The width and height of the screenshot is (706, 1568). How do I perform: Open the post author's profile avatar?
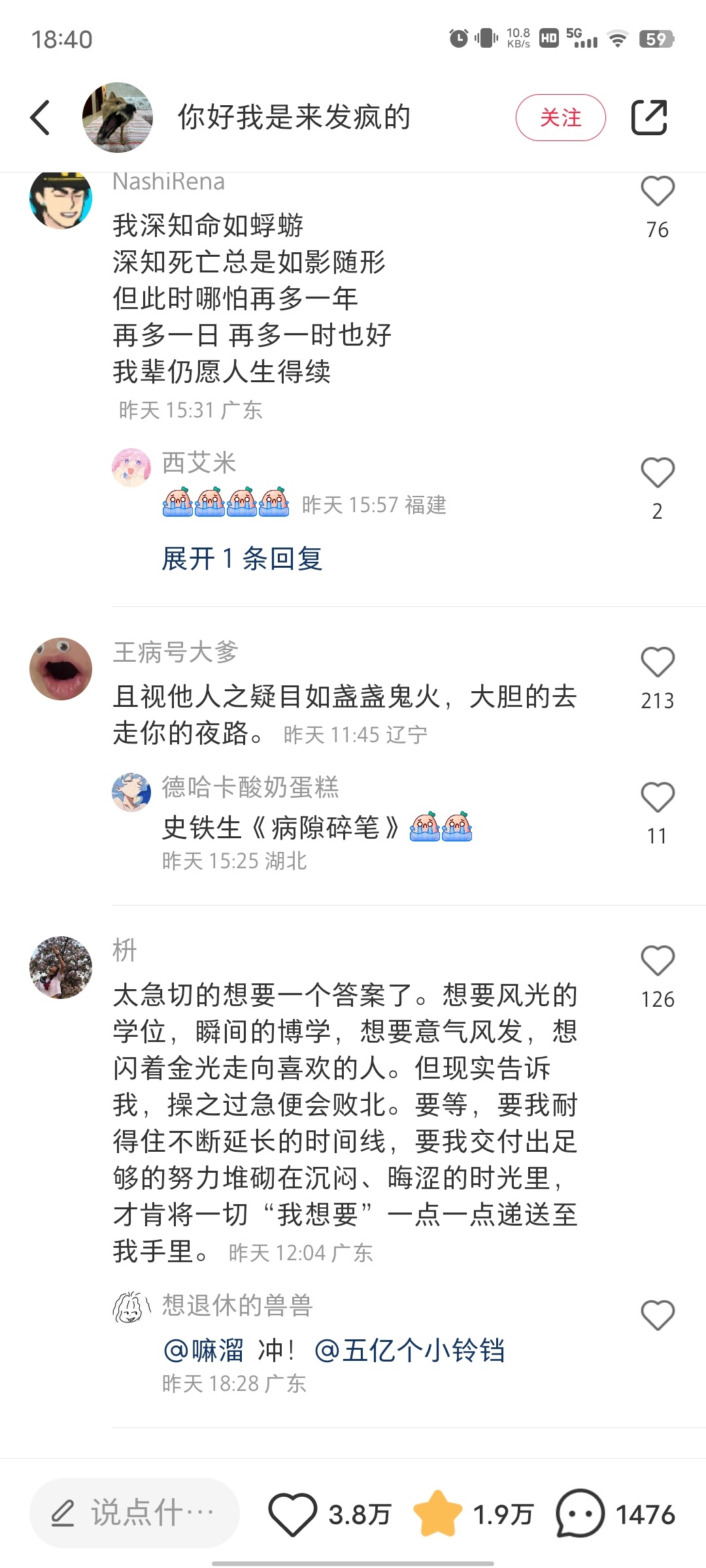click(x=118, y=118)
